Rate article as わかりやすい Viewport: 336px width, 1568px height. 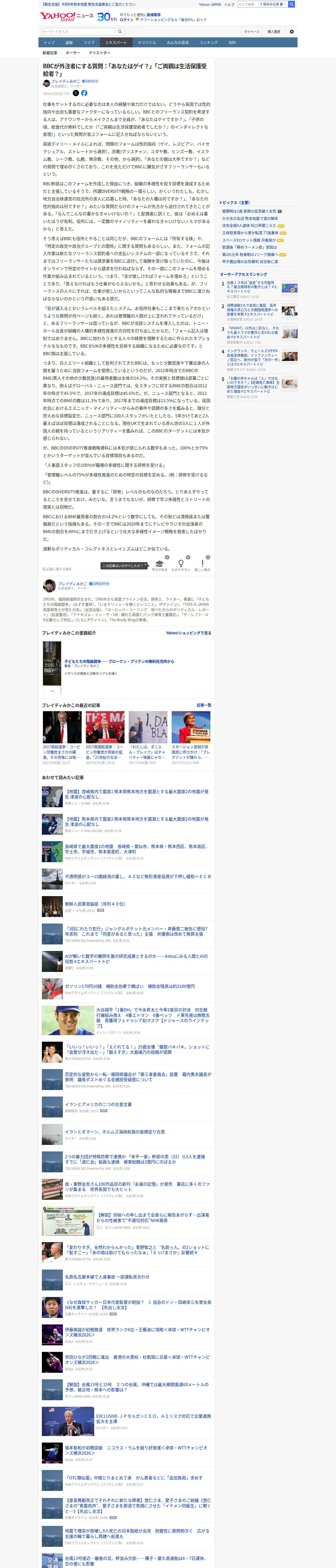click(181, 566)
